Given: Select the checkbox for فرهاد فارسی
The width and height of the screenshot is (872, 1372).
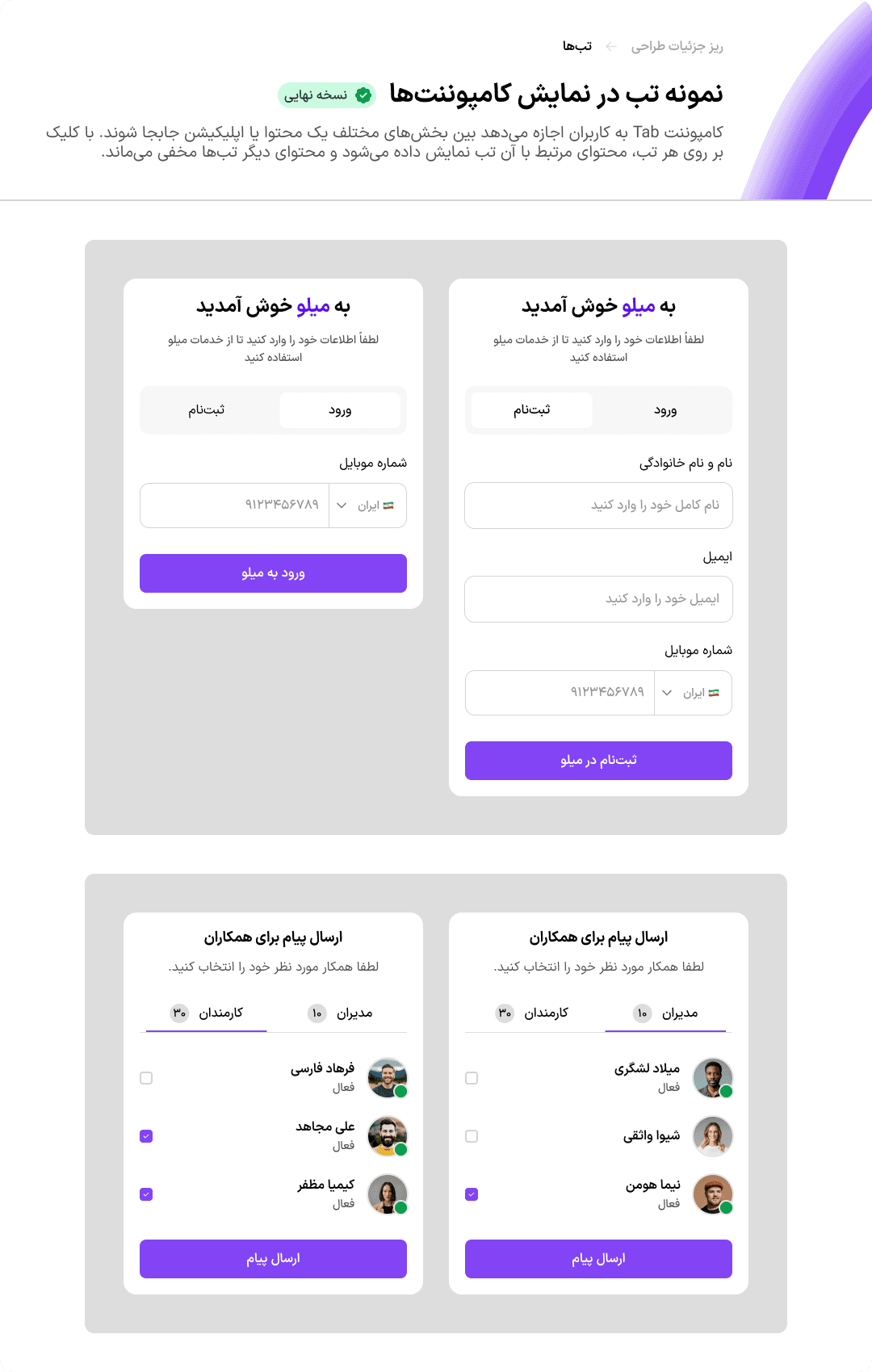Looking at the screenshot, I should [x=146, y=1078].
